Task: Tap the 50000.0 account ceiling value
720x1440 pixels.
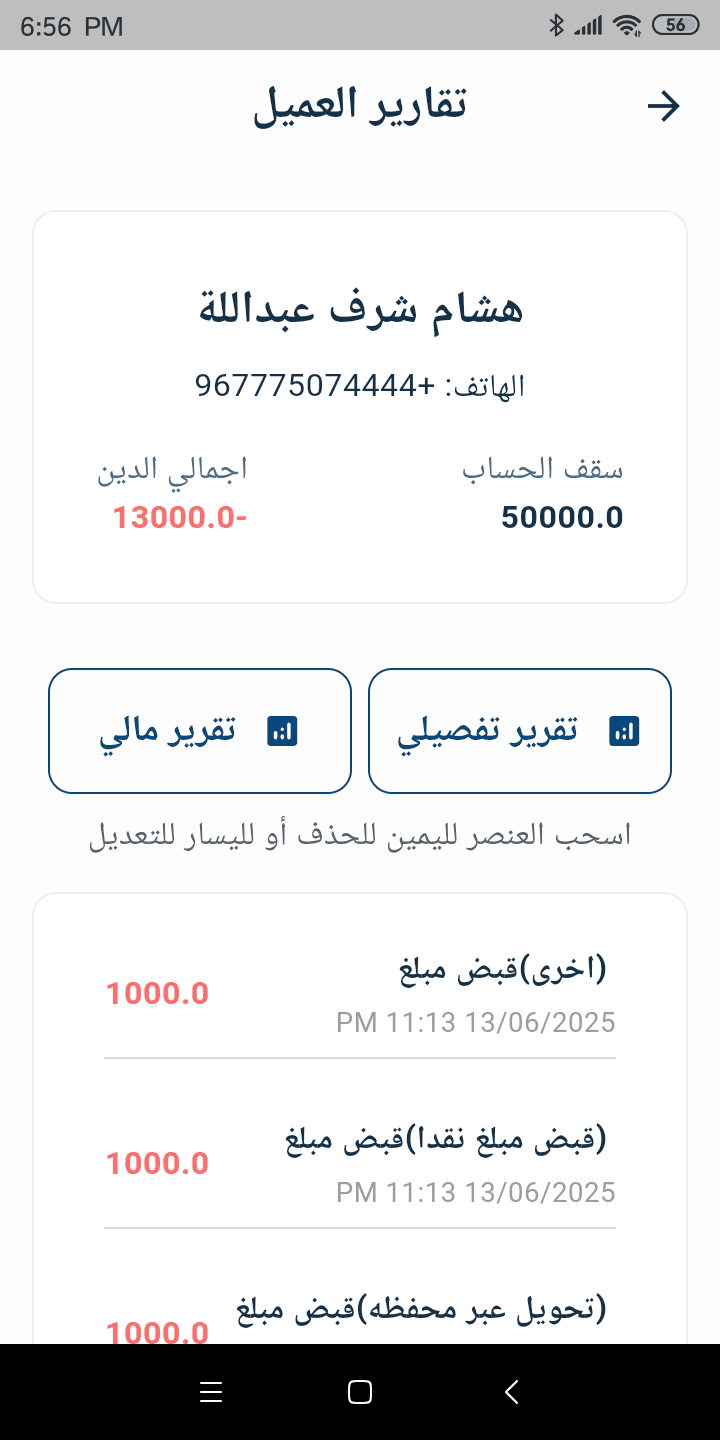Action: [x=562, y=517]
